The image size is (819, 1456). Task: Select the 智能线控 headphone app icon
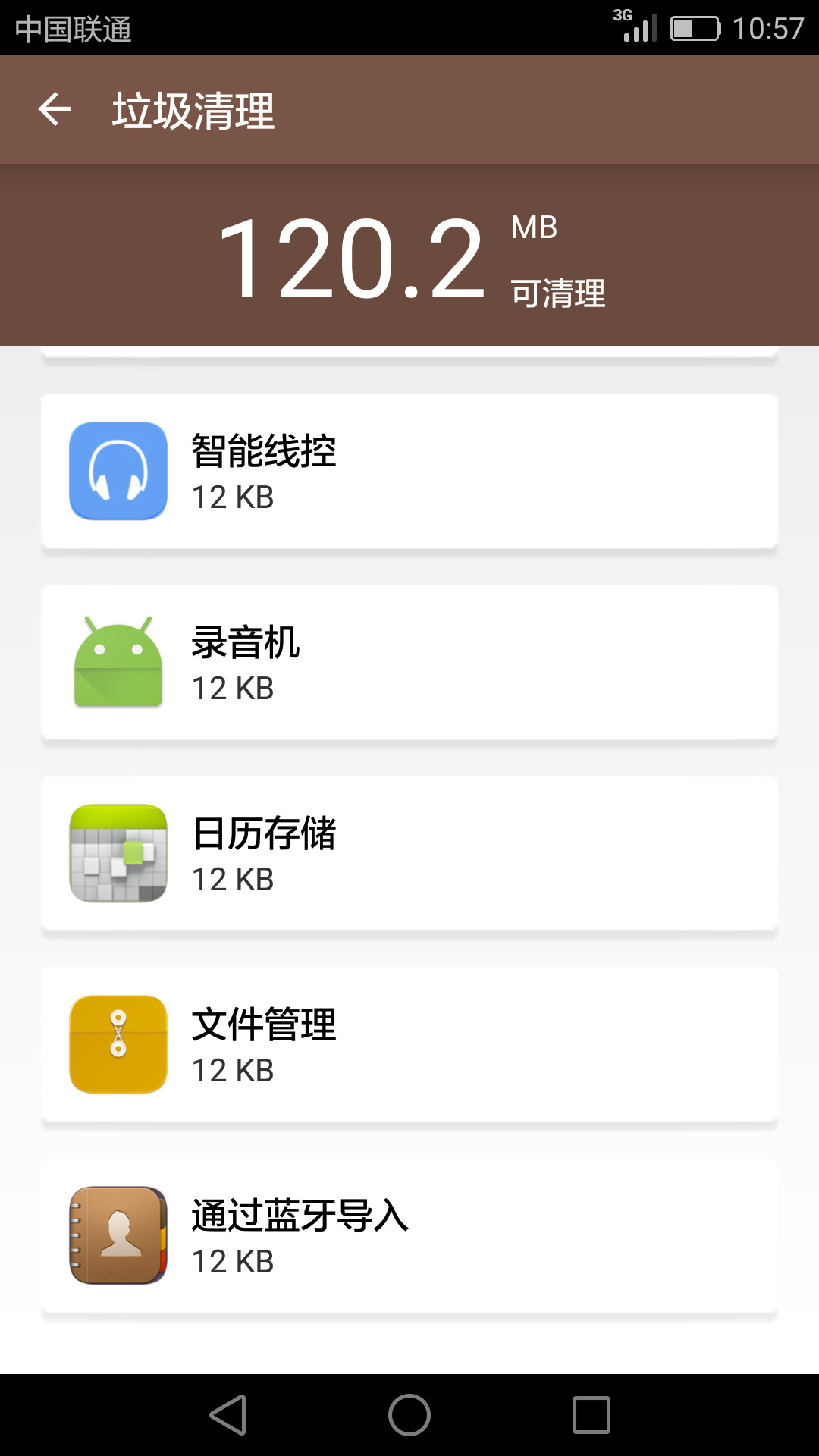point(117,470)
